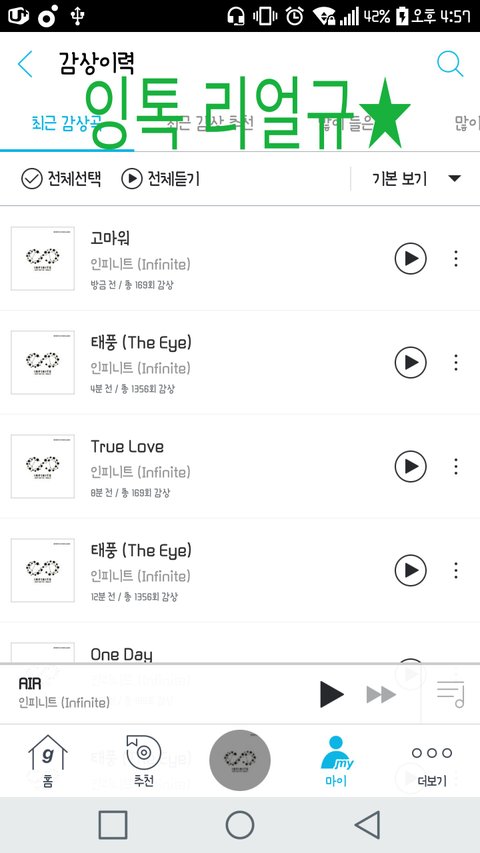
Task: Play all songs with 전체듣기
Action: pos(161,178)
